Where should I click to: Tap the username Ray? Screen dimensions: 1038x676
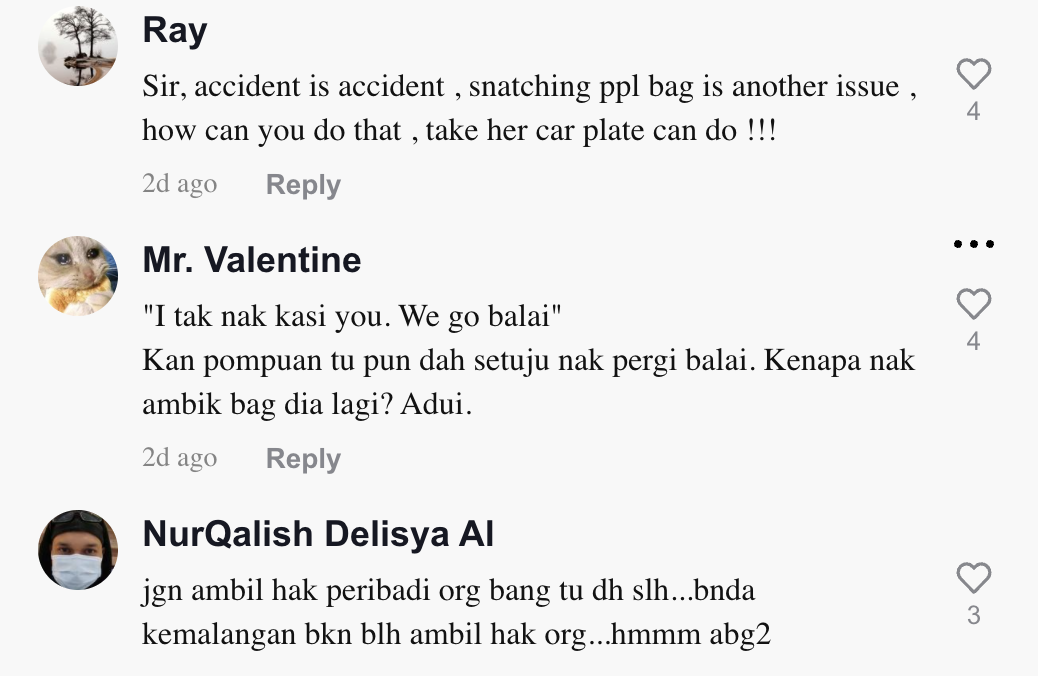[x=175, y=30]
